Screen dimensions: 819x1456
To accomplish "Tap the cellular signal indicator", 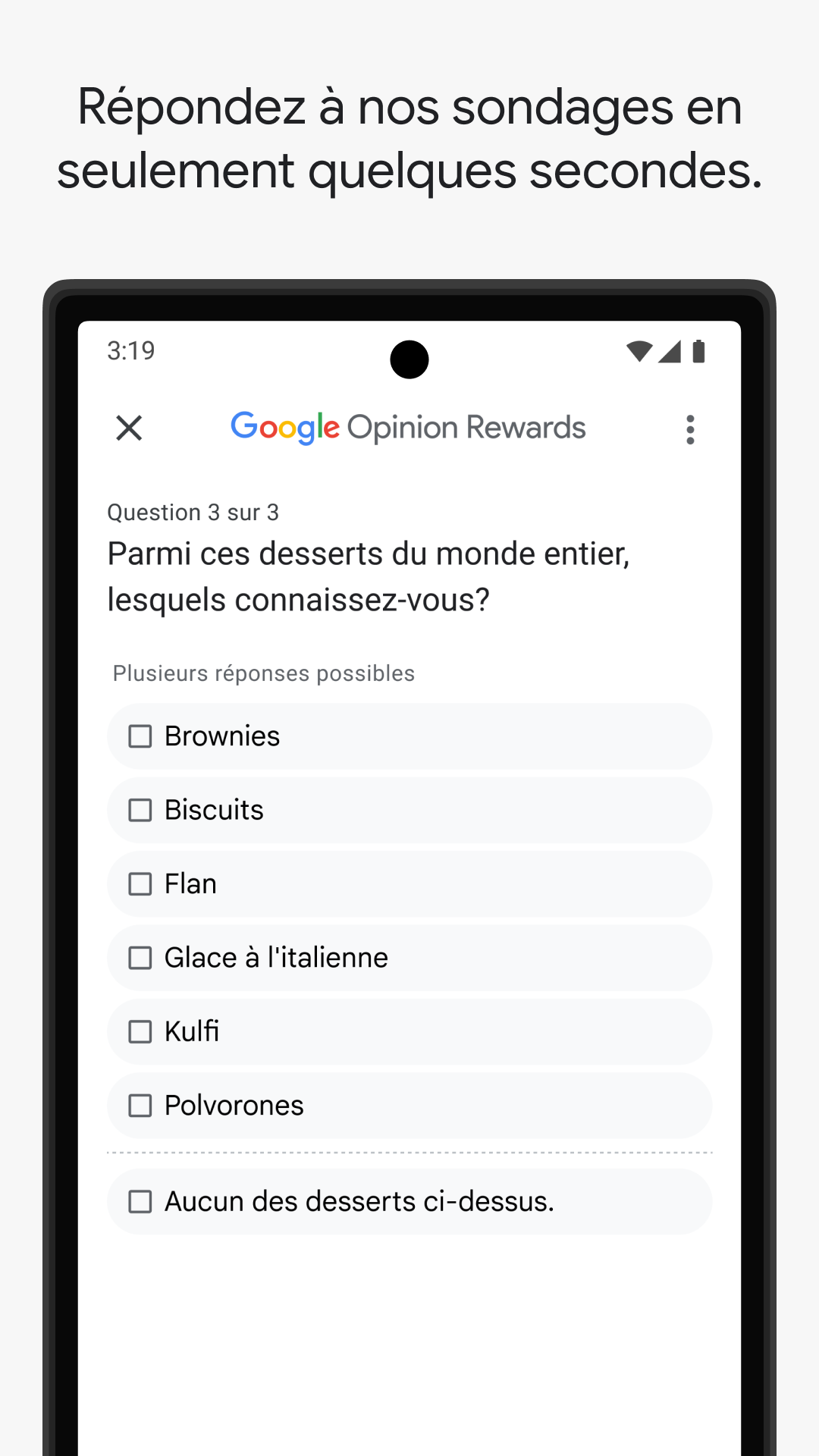I will (x=672, y=351).
